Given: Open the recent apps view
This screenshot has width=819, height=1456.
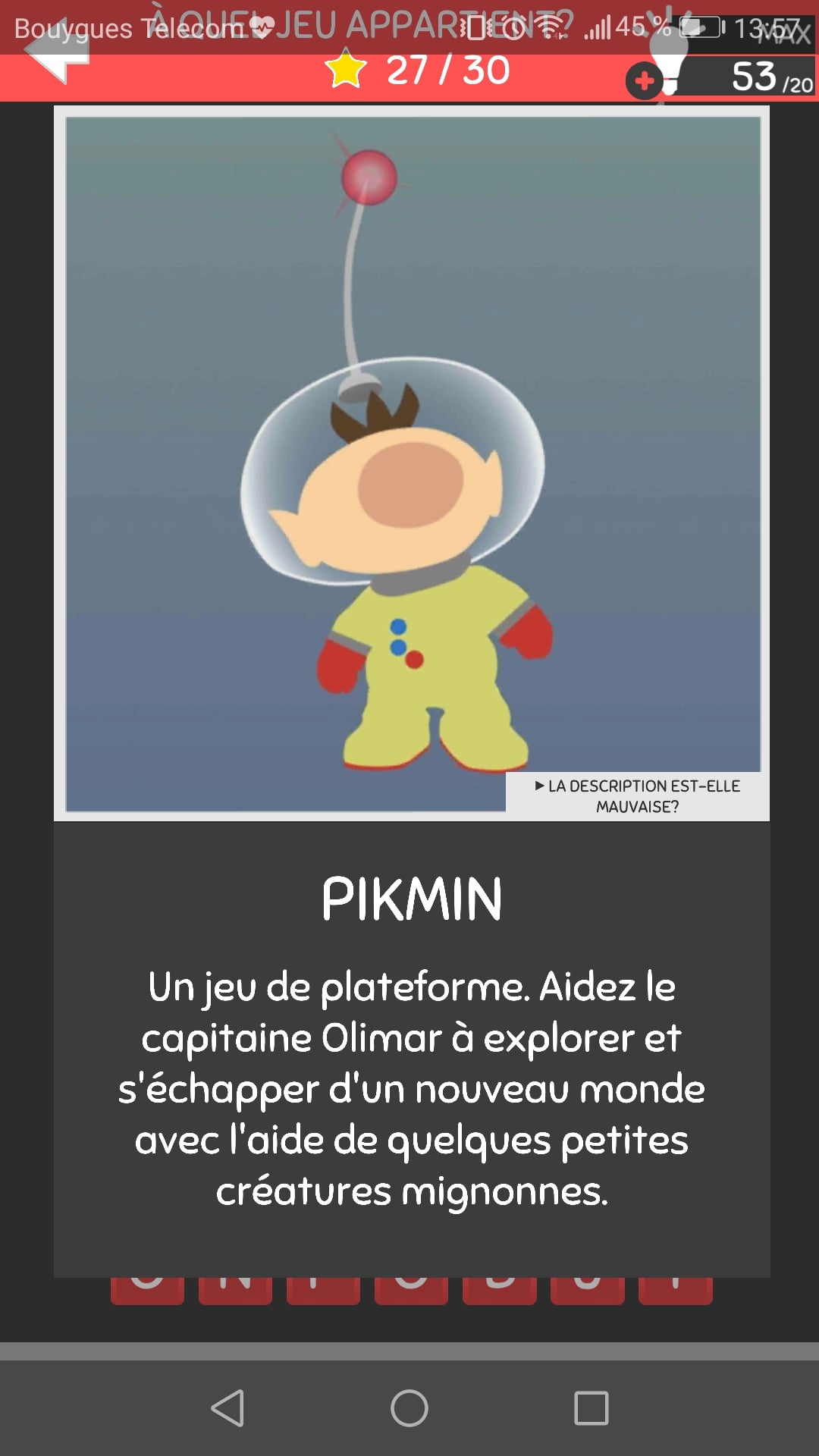Looking at the screenshot, I should coord(591,1408).
